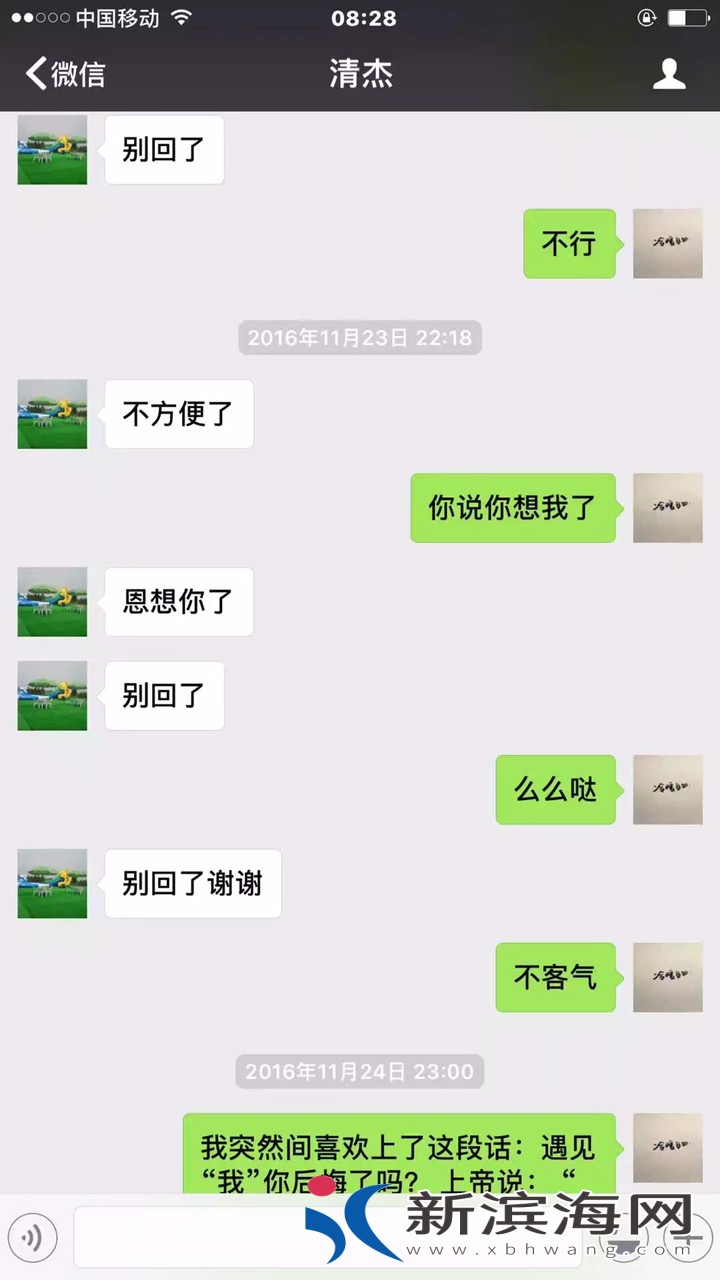720x1280 pixels.
Task: Tap the avatar next to "你说你想我了"
Action: (668, 508)
